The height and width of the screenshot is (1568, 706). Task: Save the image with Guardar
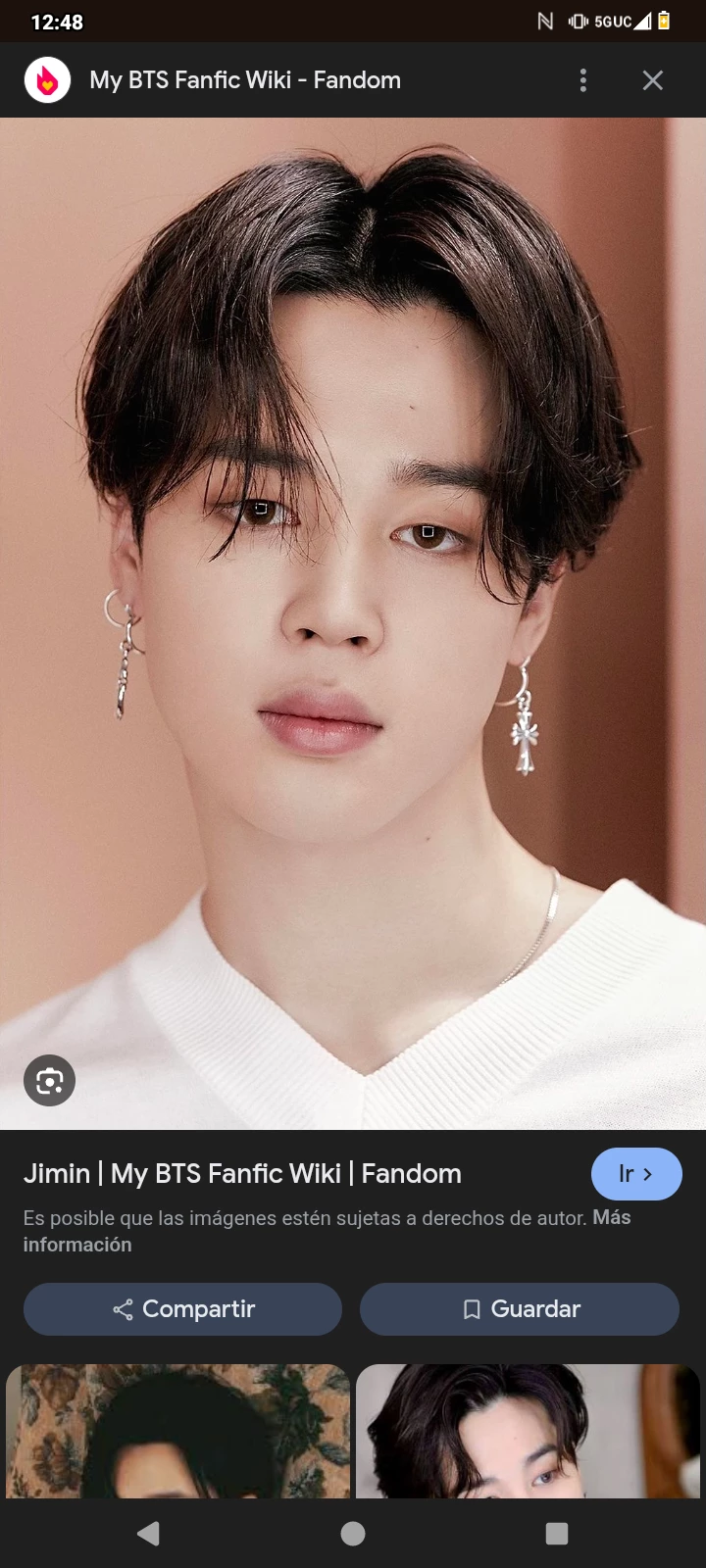(x=520, y=1309)
